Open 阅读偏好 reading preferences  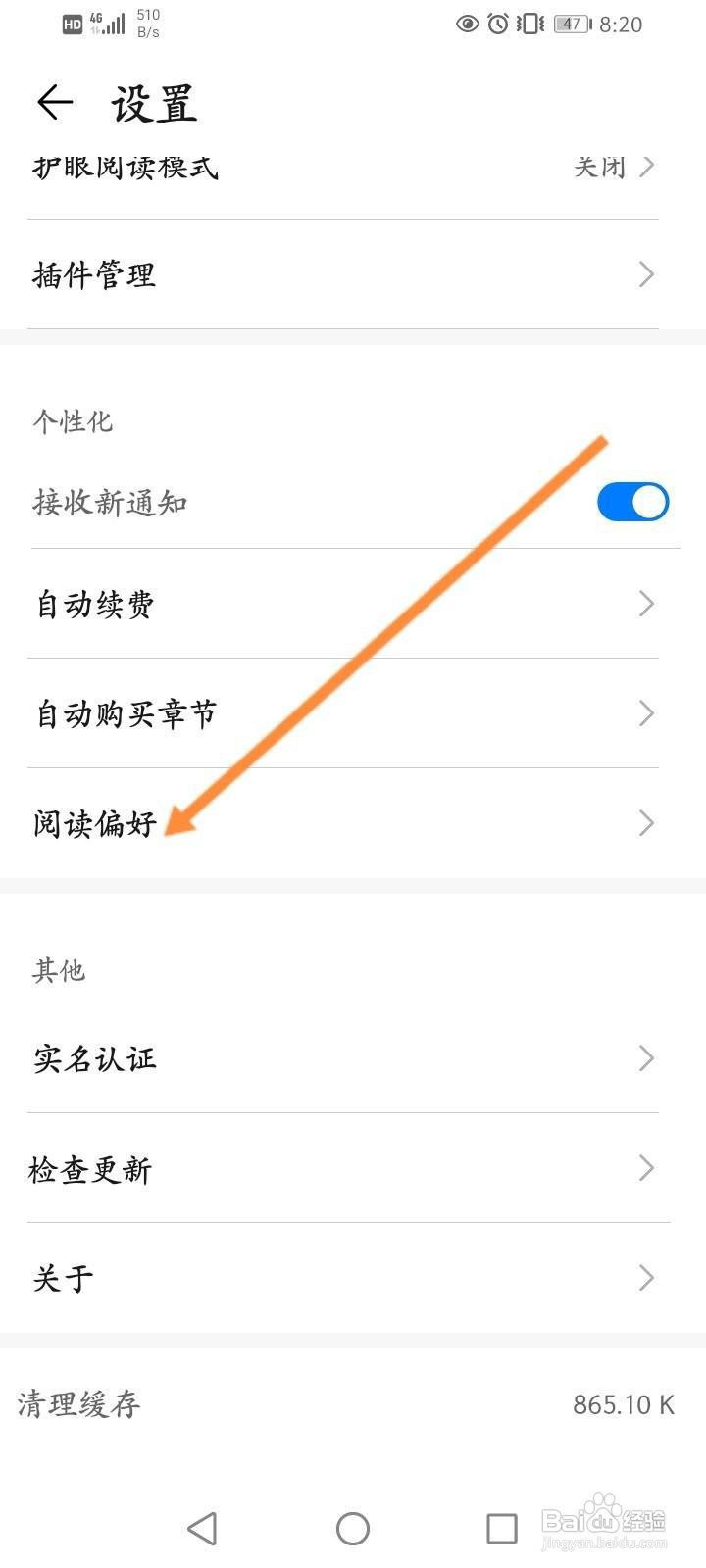click(x=343, y=823)
